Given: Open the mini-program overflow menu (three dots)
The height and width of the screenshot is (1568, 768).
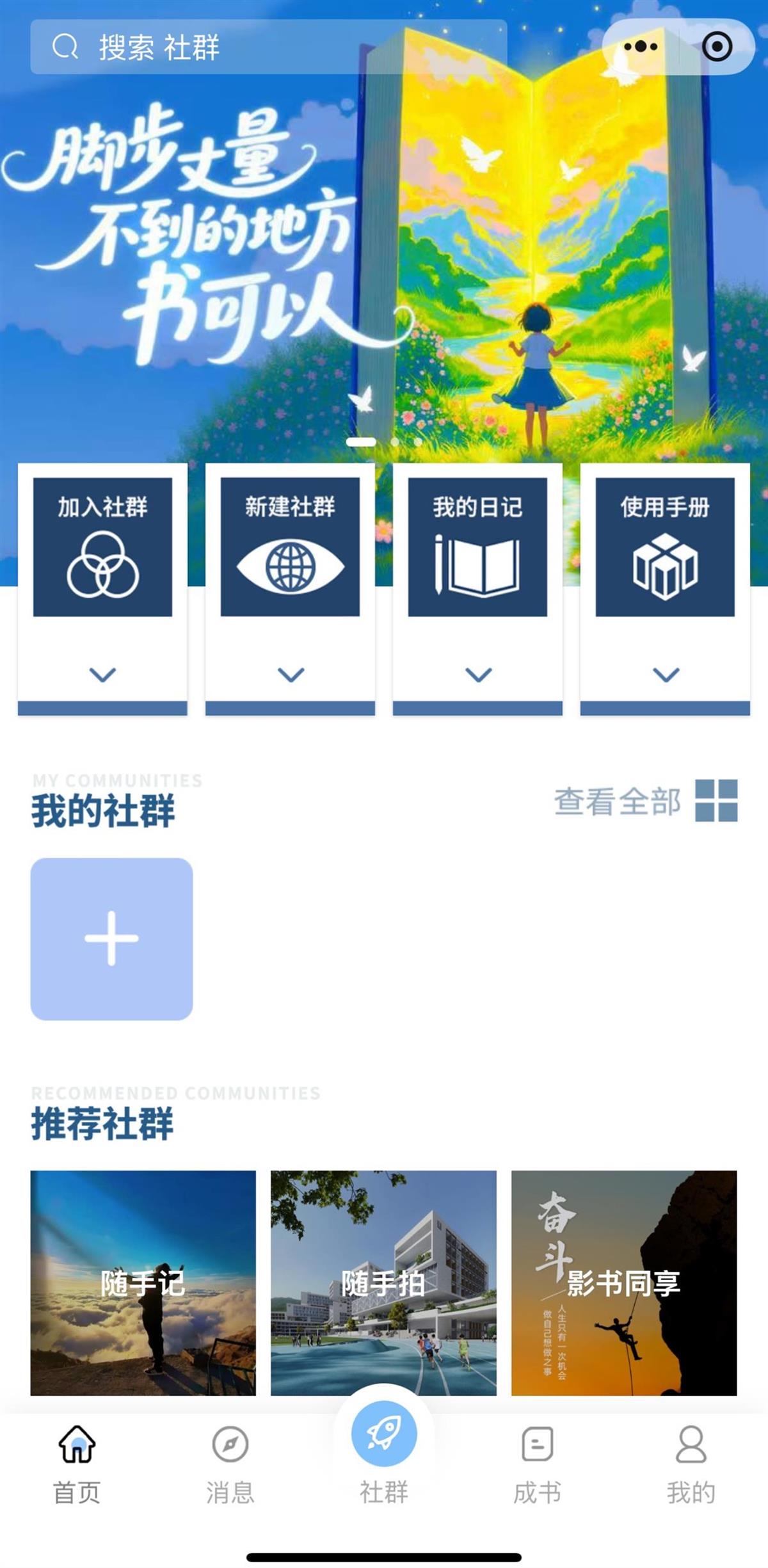Looking at the screenshot, I should click(x=640, y=47).
